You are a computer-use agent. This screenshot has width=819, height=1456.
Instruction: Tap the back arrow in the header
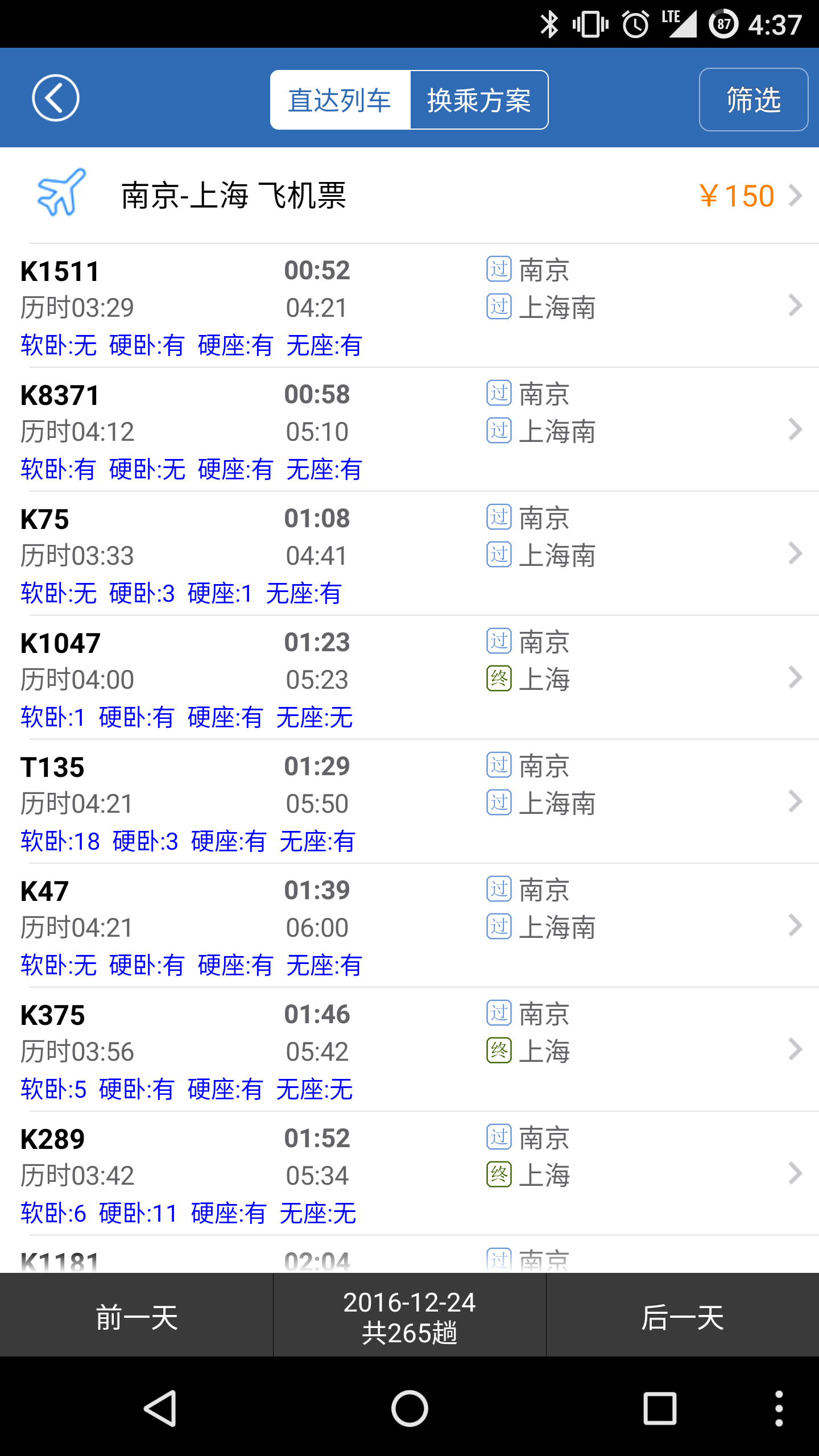point(55,98)
